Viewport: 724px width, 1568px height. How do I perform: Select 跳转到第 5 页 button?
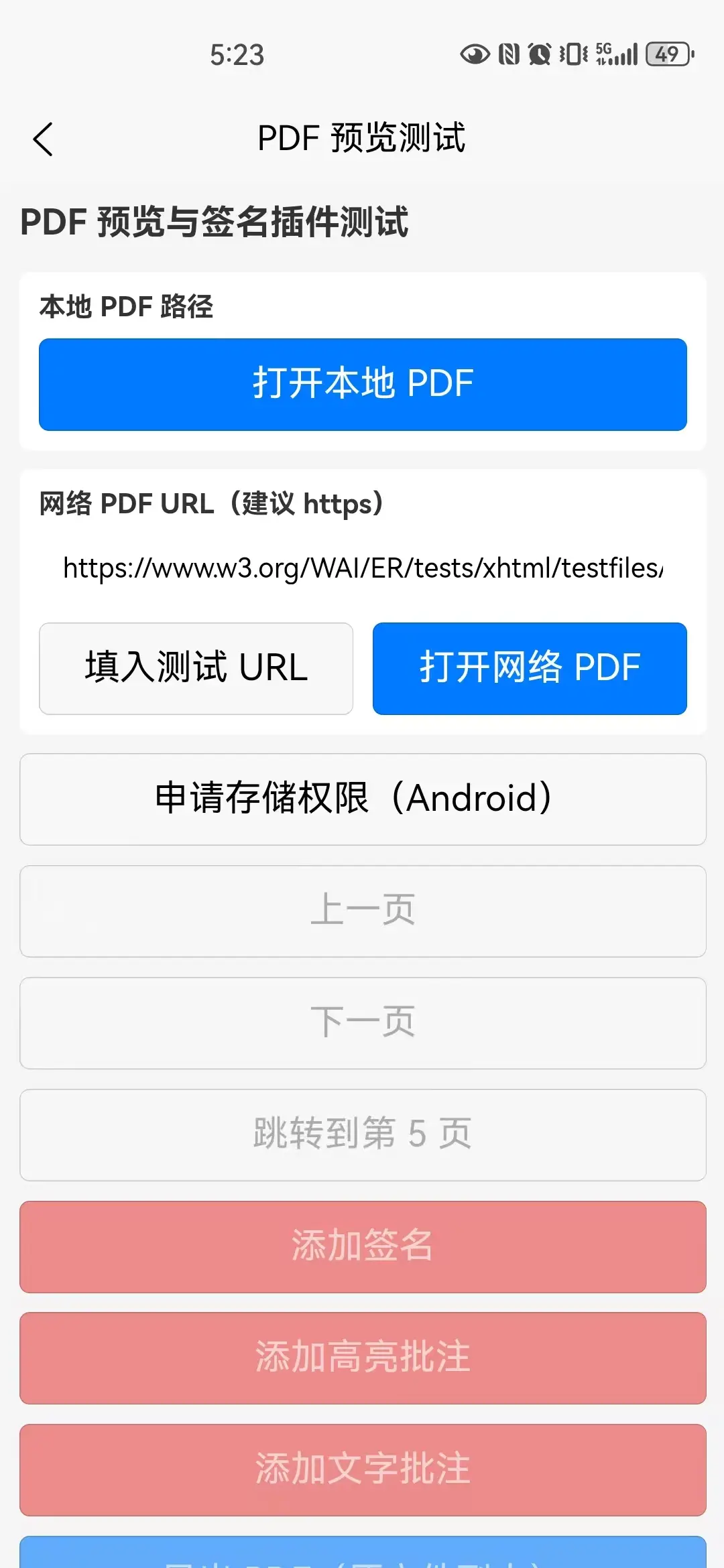coord(363,1135)
